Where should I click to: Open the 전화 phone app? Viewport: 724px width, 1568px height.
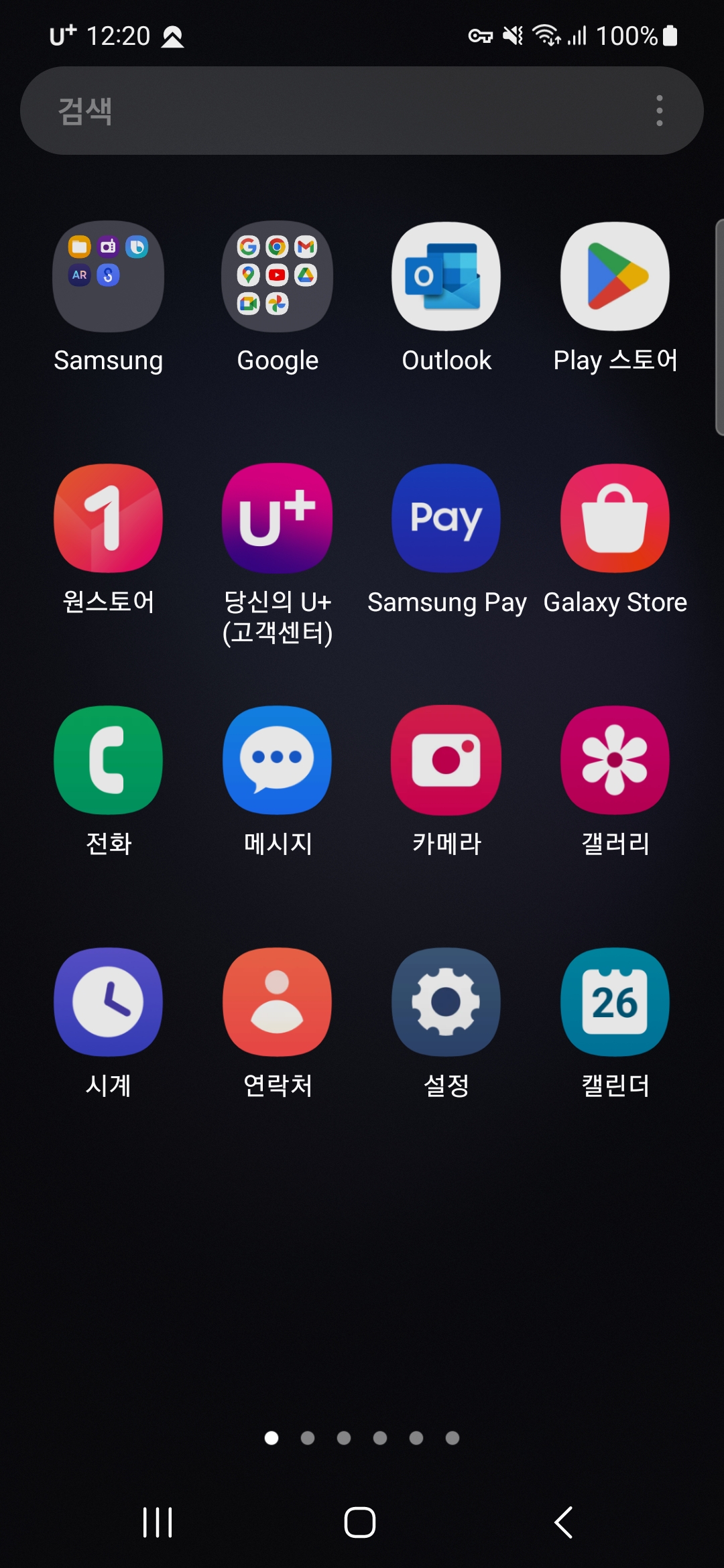pyautogui.click(x=109, y=760)
